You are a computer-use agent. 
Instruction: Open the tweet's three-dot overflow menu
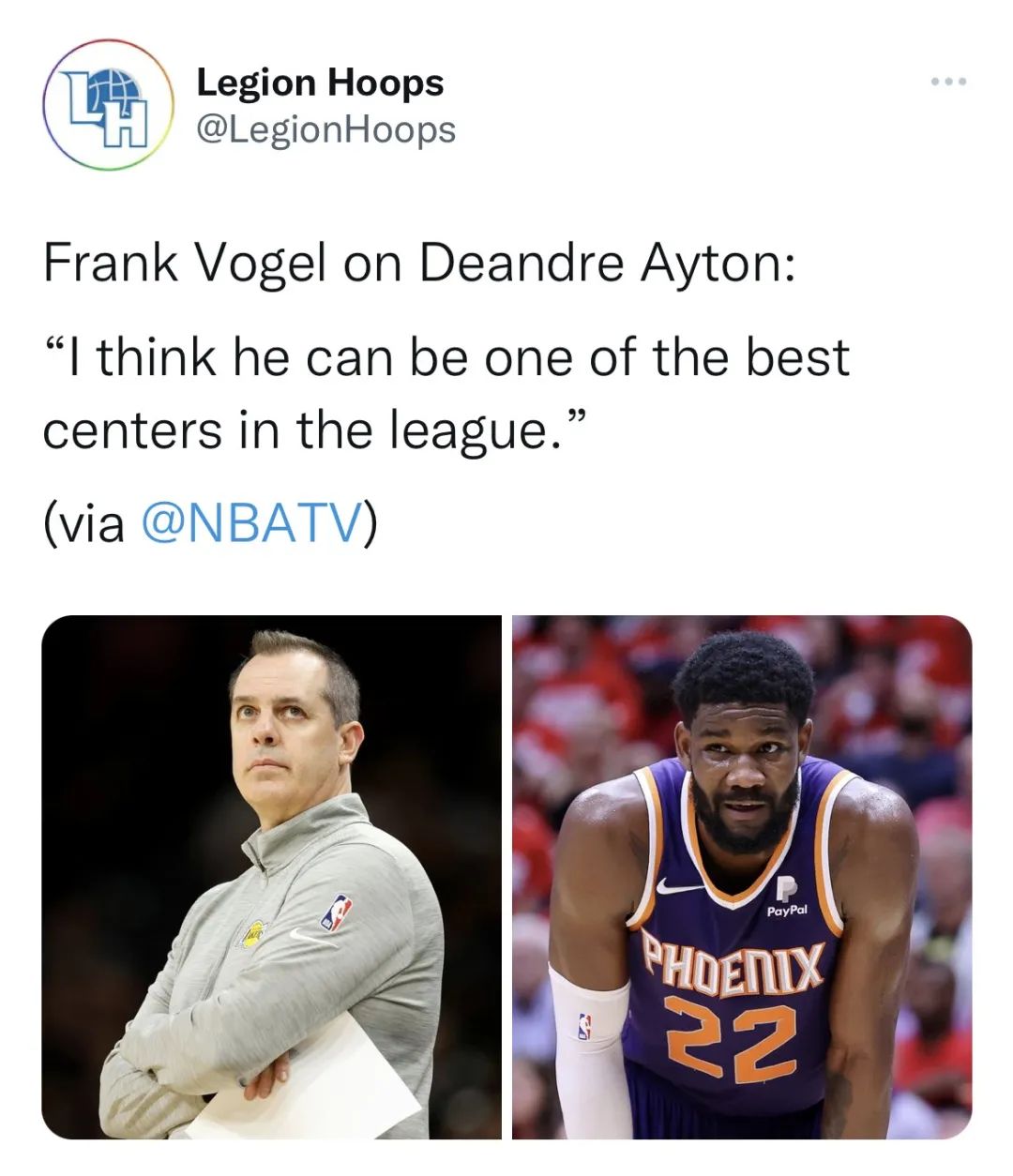tap(948, 83)
